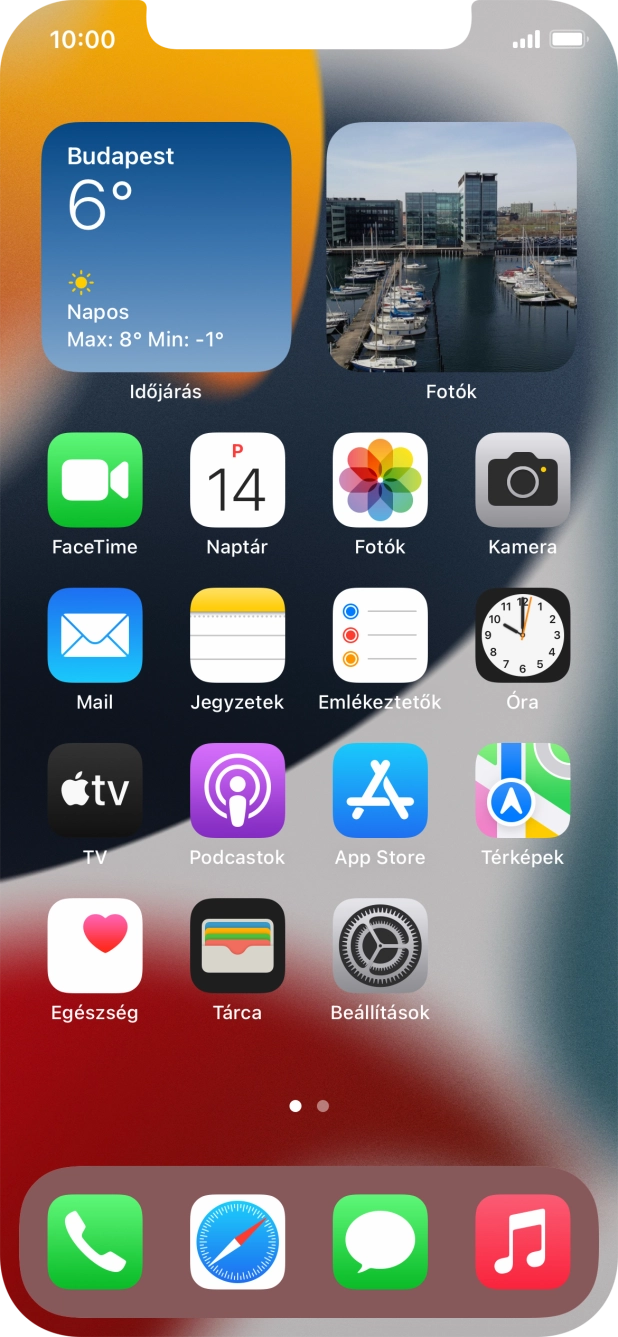Image resolution: width=618 pixels, height=1337 pixels.
Task: Launch Safari from the dock
Action: [237, 1241]
